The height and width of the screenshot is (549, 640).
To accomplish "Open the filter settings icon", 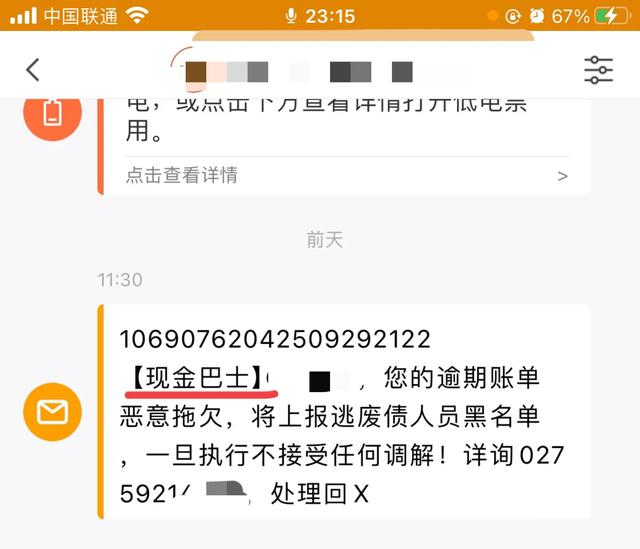I will point(598,70).
